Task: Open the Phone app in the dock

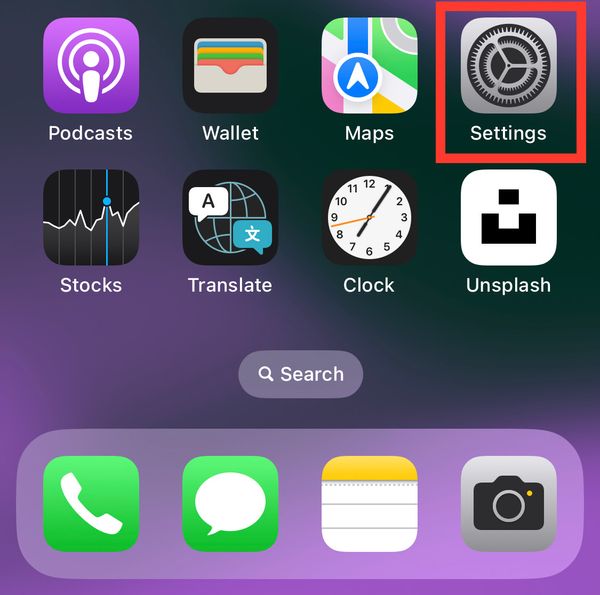Action: coord(91,504)
